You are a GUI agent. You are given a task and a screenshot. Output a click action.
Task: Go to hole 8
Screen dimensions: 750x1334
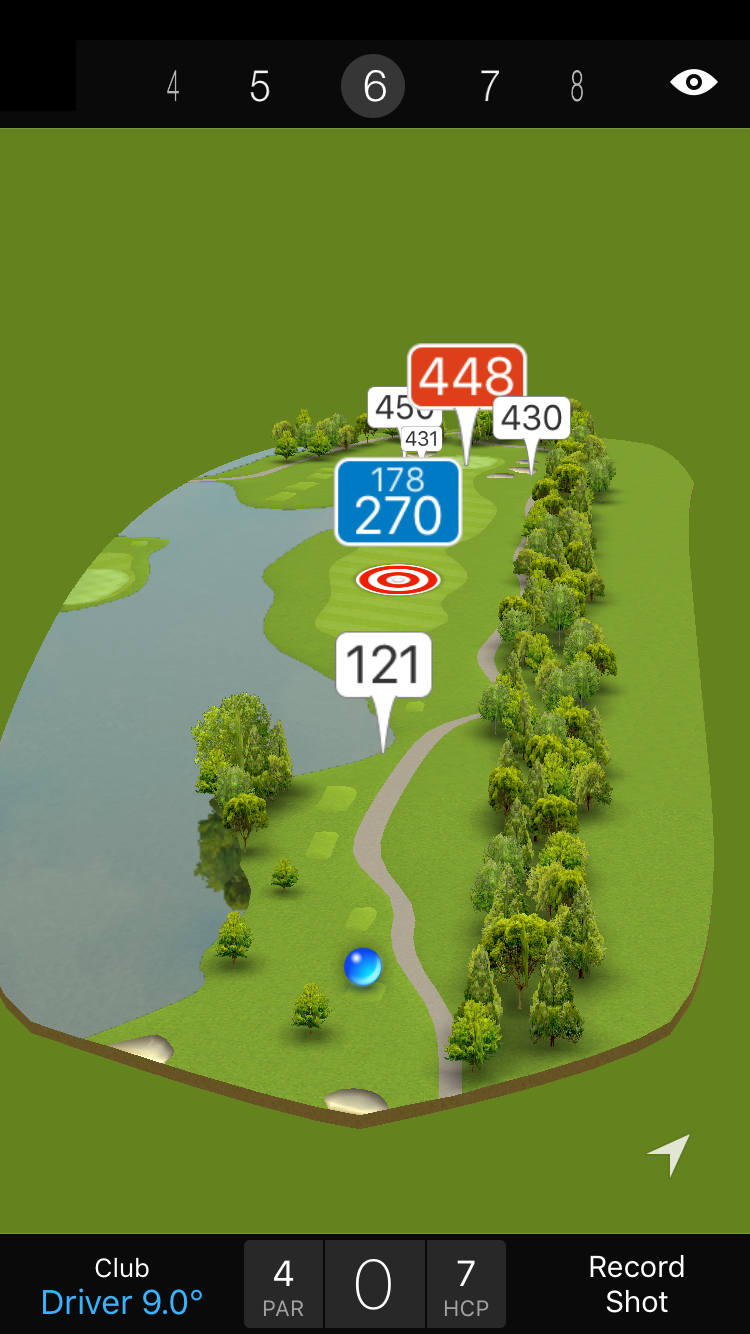[x=577, y=87]
